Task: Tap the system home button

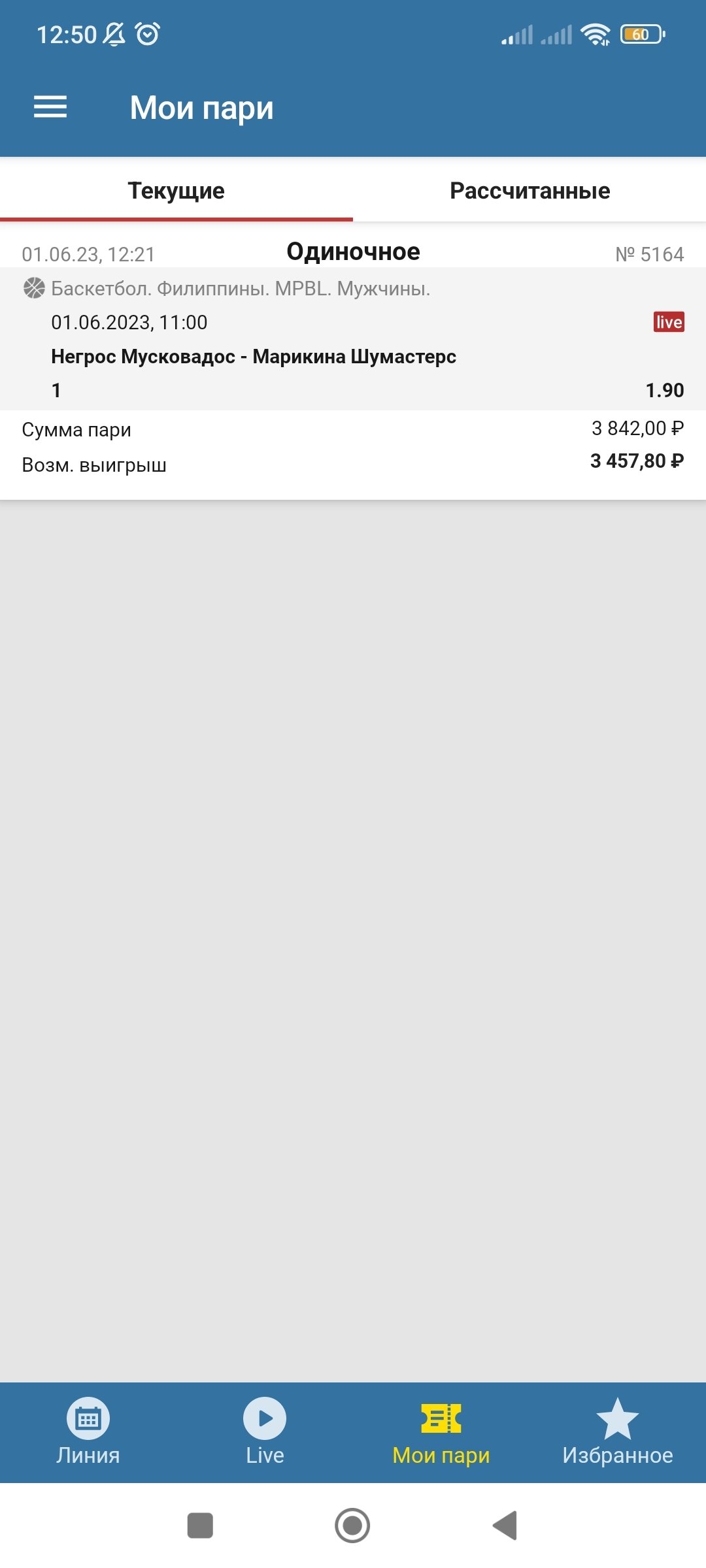Action: point(352,1526)
